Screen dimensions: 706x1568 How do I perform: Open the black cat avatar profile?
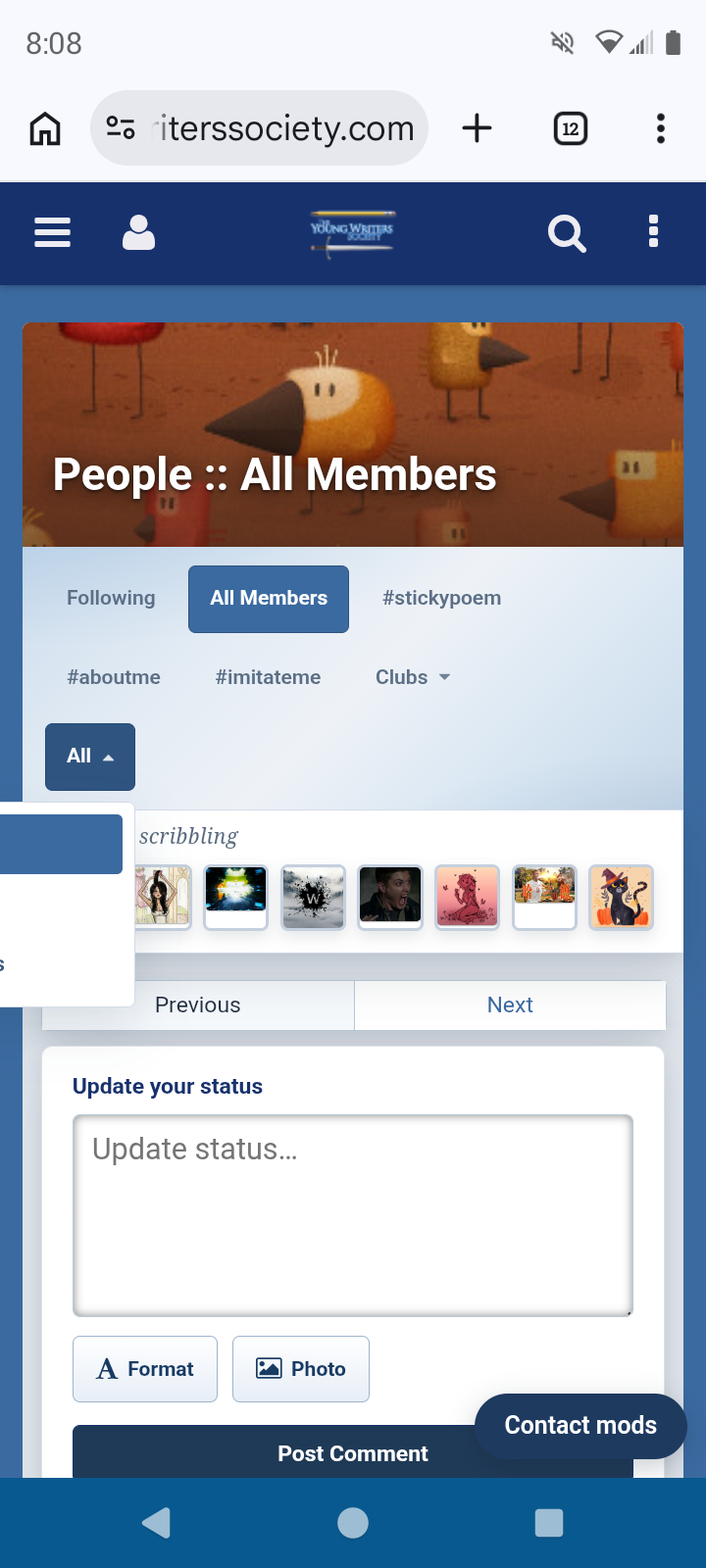point(621,897)
